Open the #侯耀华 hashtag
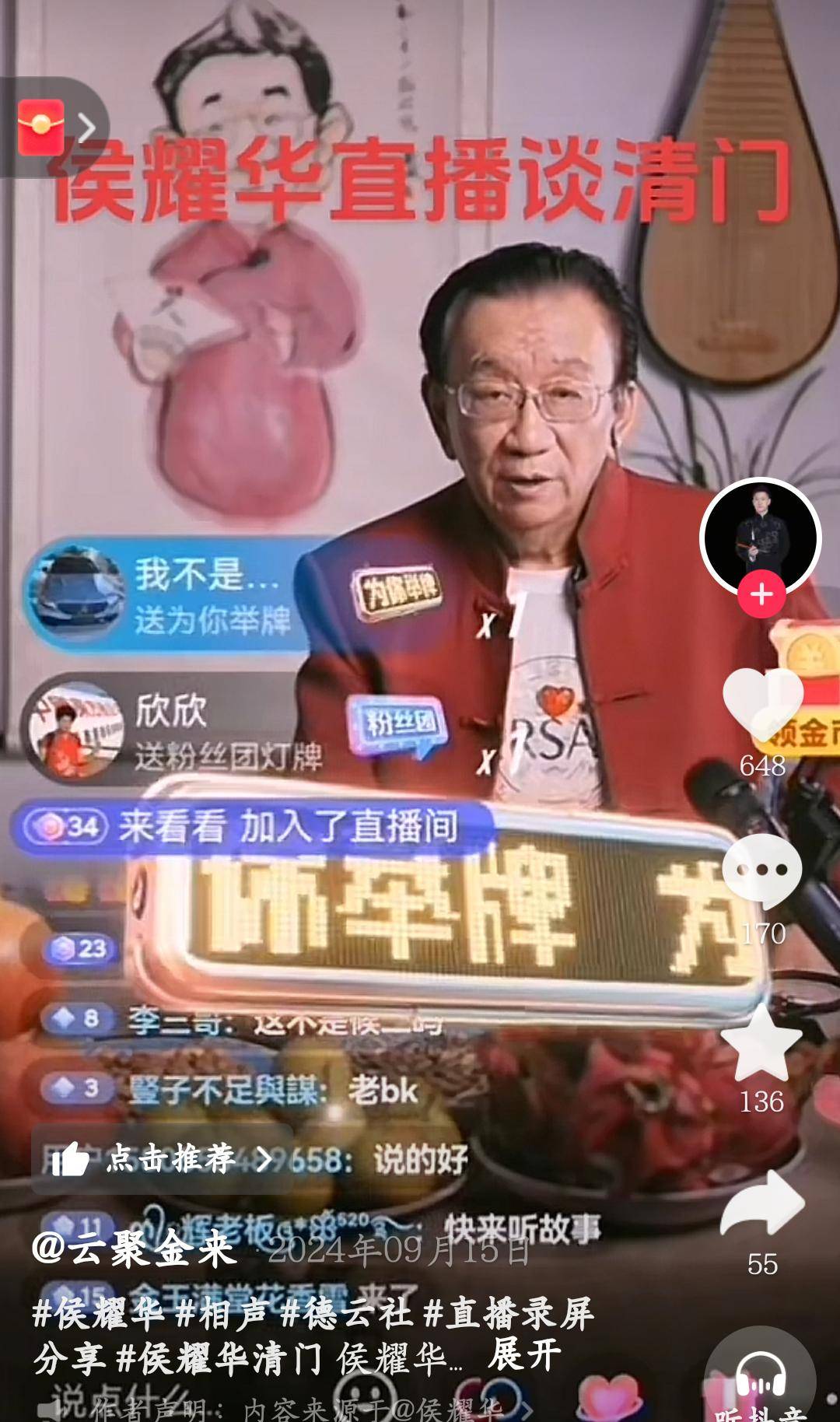 click(99, 1314)
